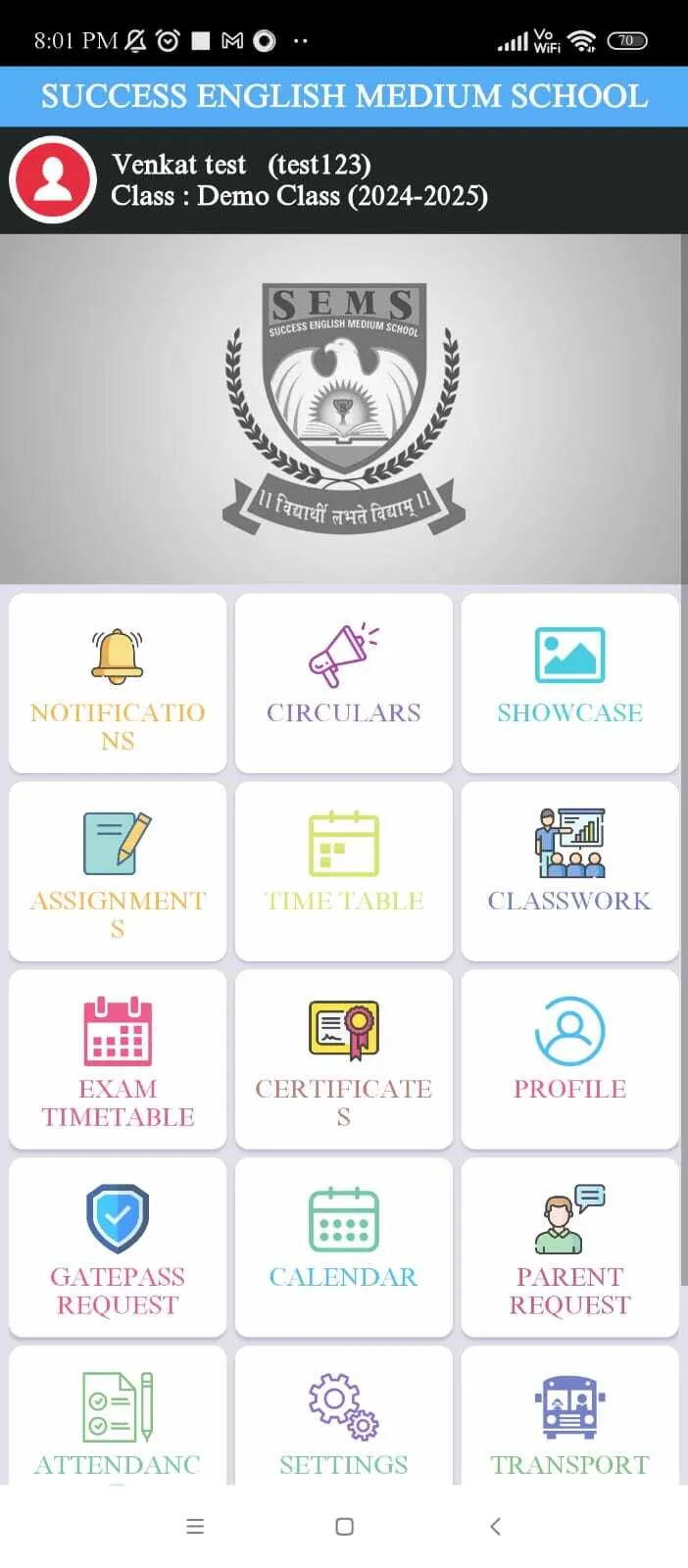Viewport: 688px width, 1568px height.
Task: Tap the system home button
Action: (x=344, y=1526)
